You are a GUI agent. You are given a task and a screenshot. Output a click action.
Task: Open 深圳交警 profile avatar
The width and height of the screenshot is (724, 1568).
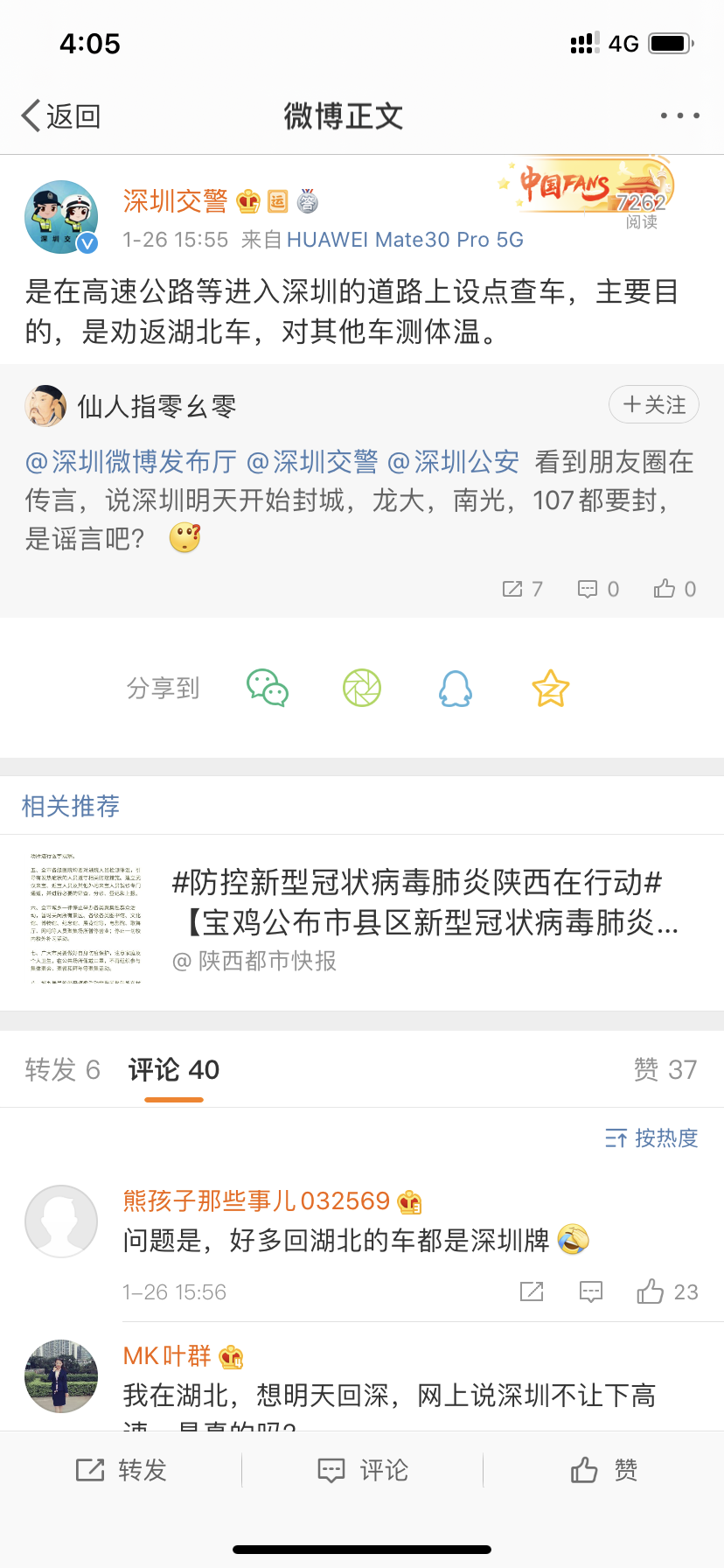pyautogui.click(x=60, y=217)
